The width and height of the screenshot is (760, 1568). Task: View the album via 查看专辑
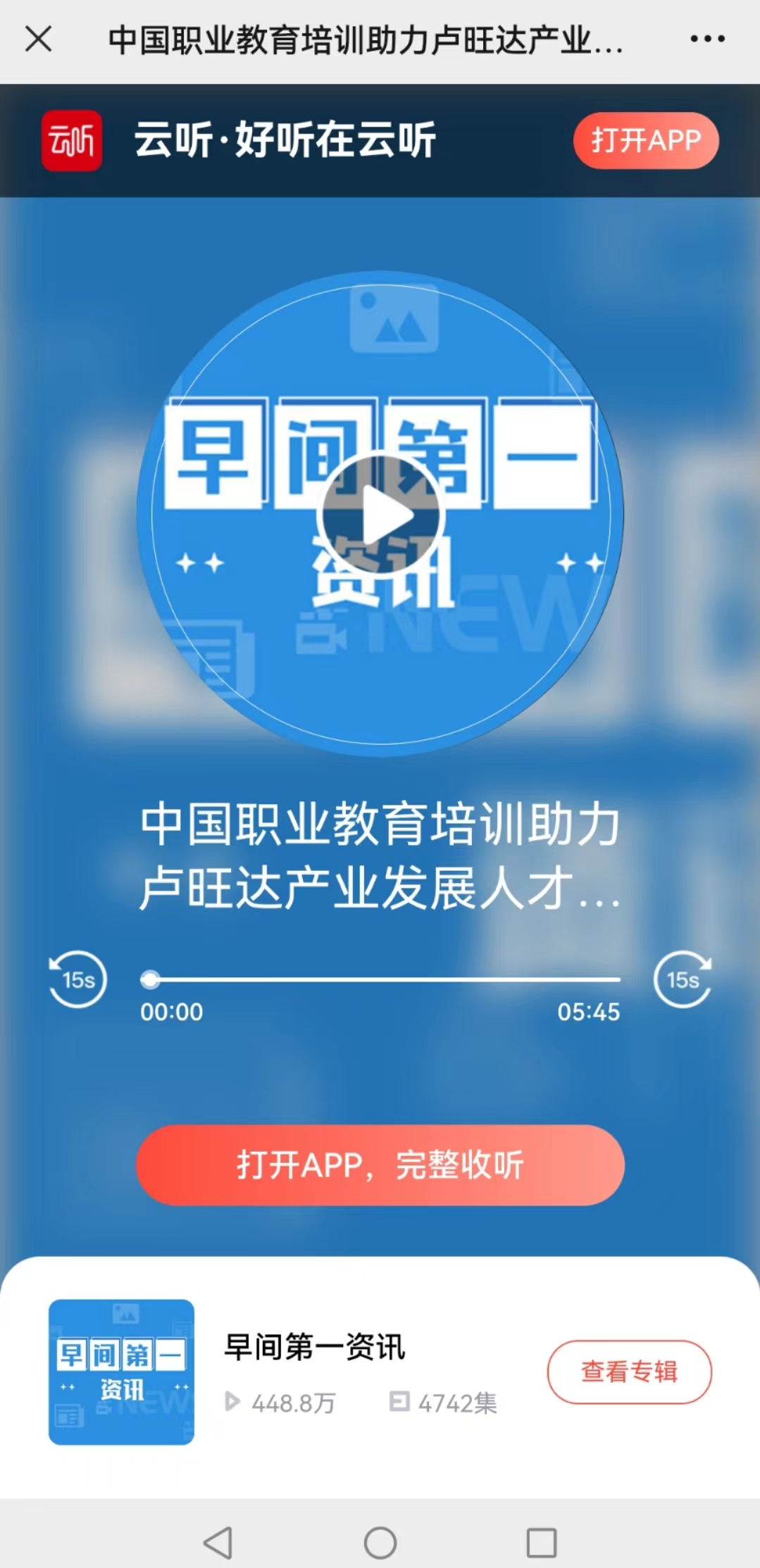[629, 1372]
